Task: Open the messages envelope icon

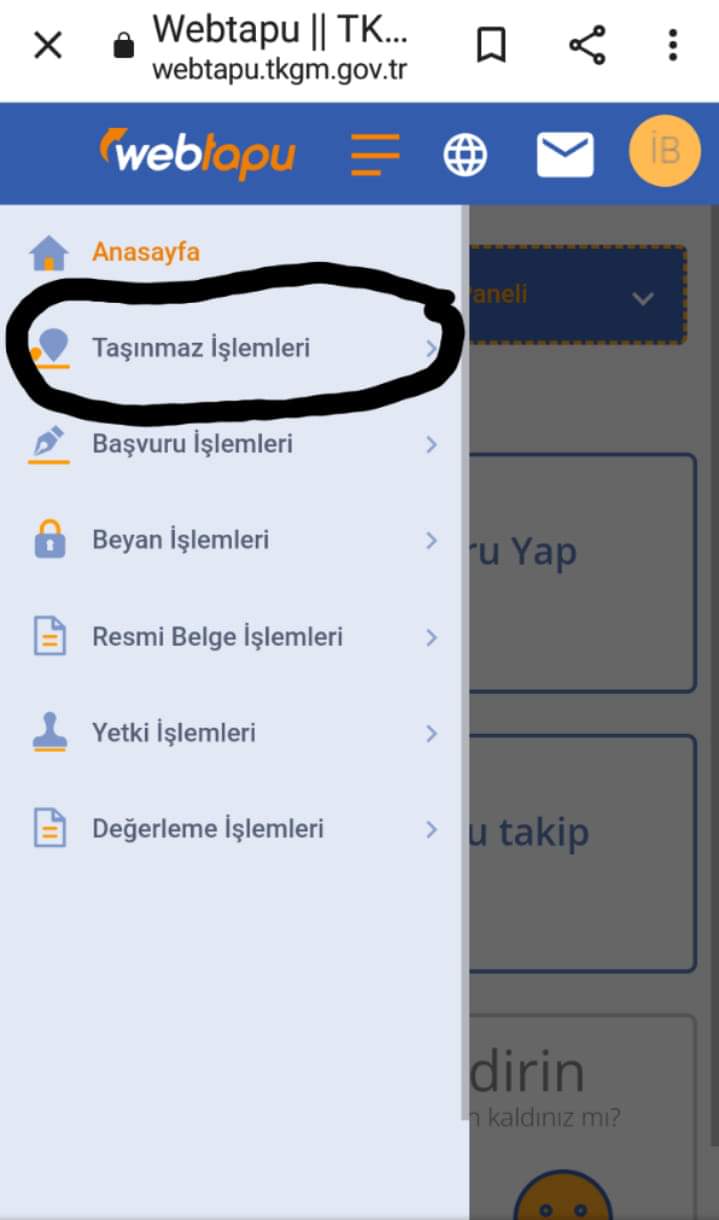Action: 565,155
